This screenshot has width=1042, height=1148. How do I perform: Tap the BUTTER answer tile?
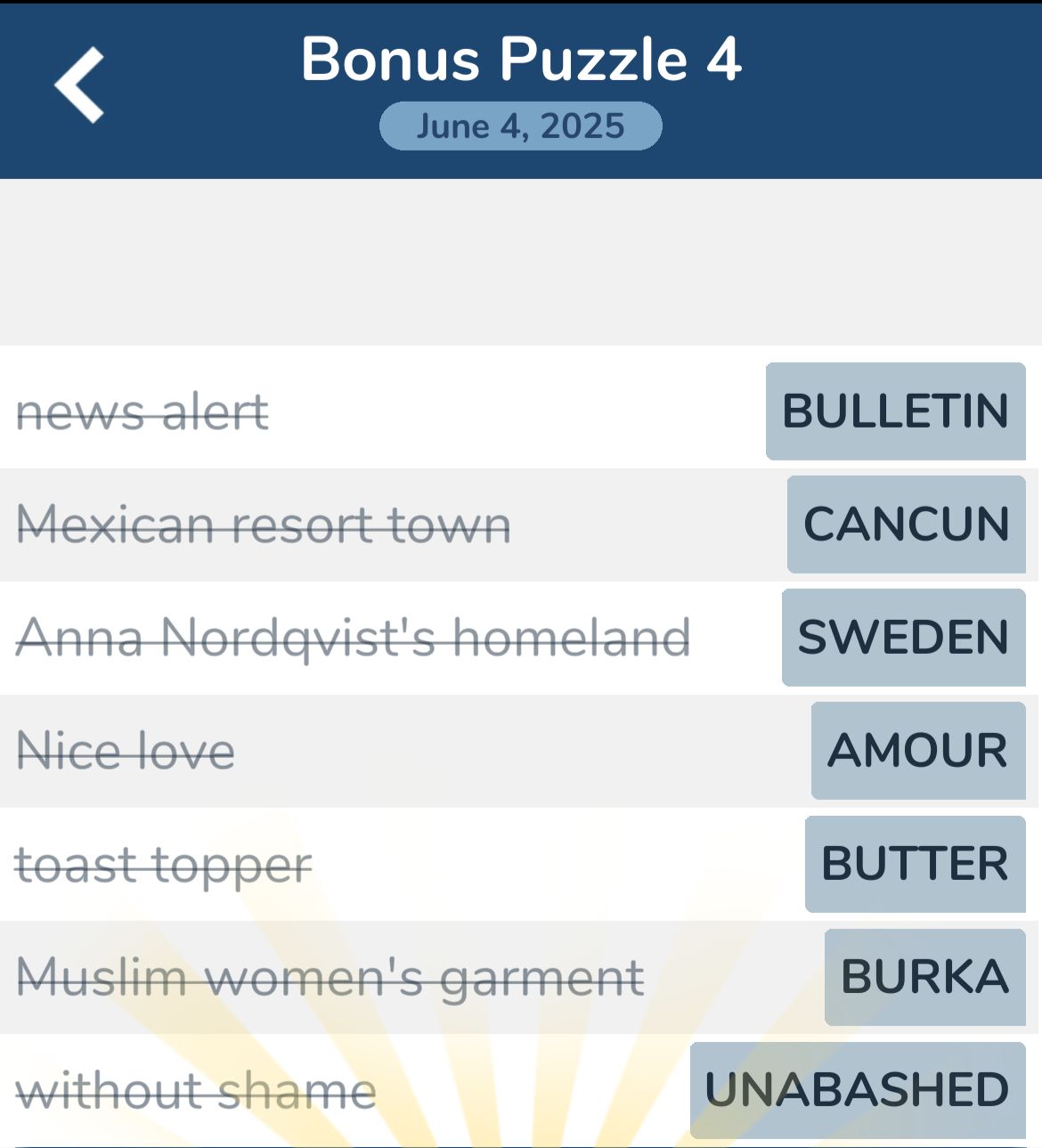pos(916,864)
